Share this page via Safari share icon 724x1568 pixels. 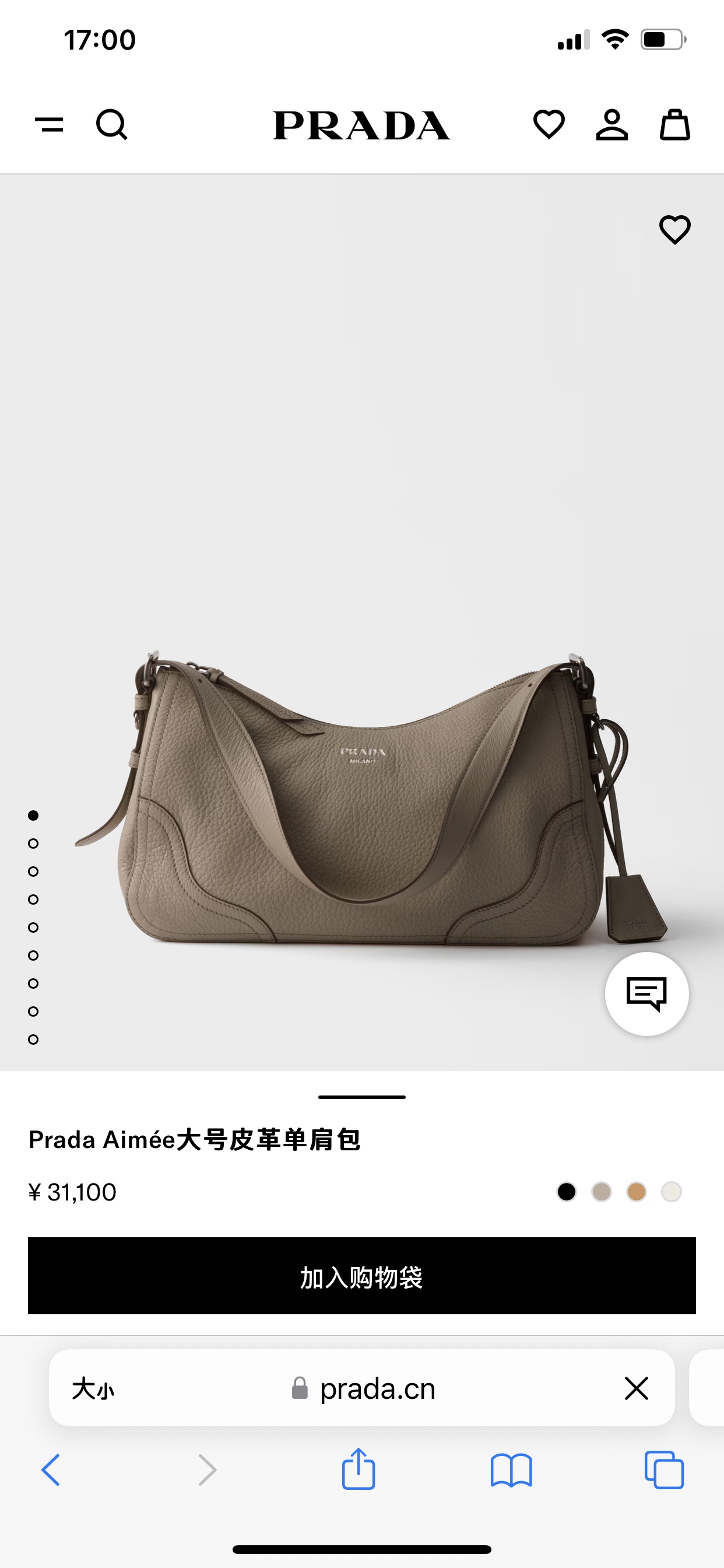(x=359, y=1469)
